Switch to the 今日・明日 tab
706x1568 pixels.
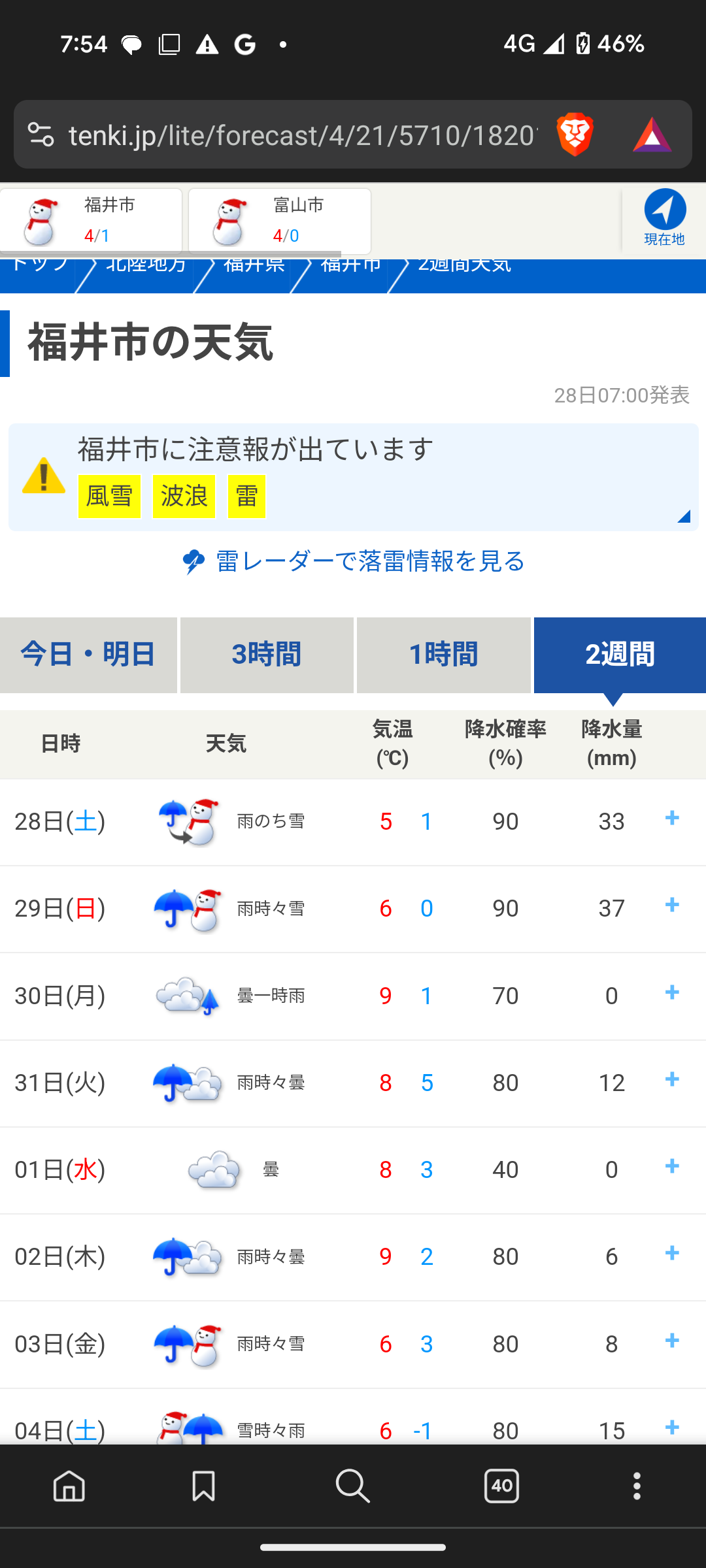click(x=88, y=655)
